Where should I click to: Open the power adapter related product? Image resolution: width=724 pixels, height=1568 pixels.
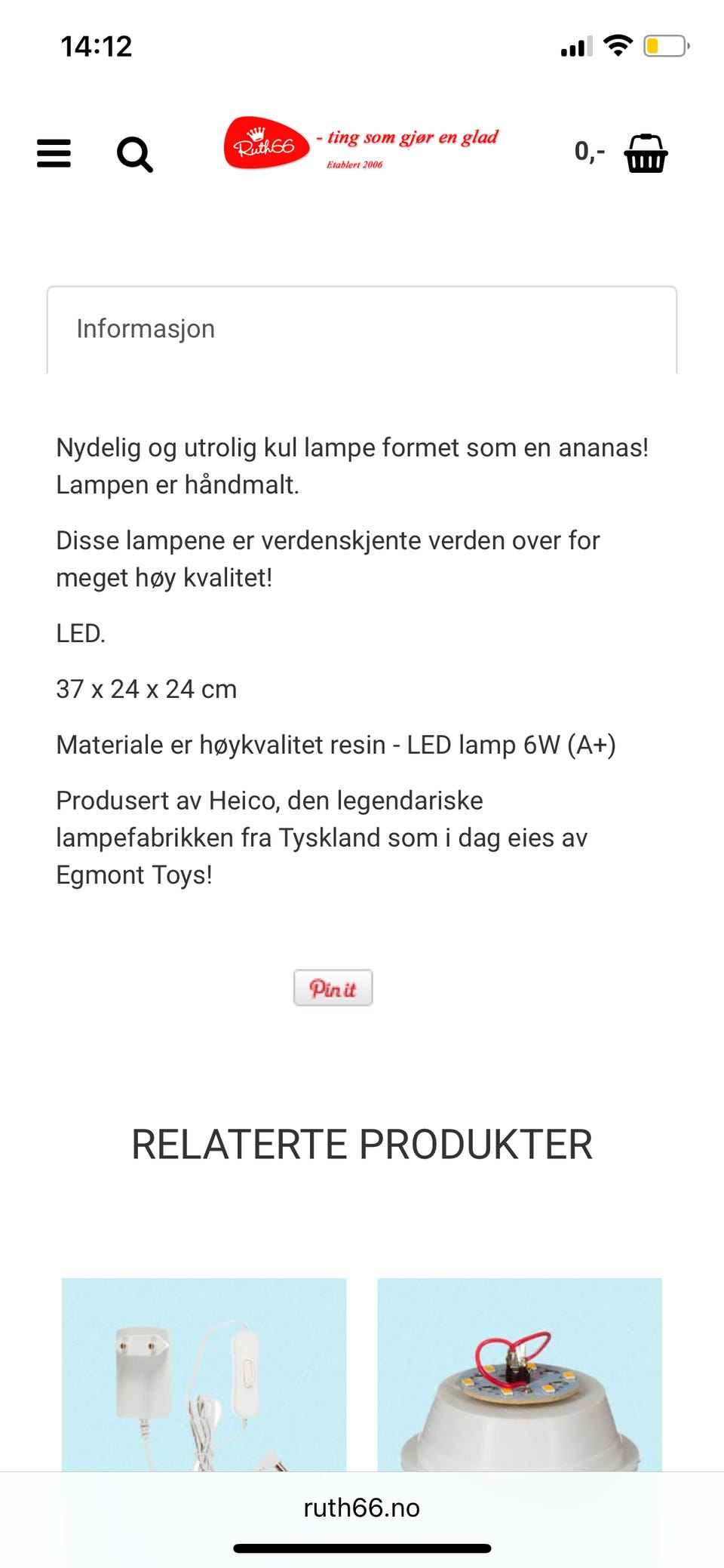coord(204,1373)
